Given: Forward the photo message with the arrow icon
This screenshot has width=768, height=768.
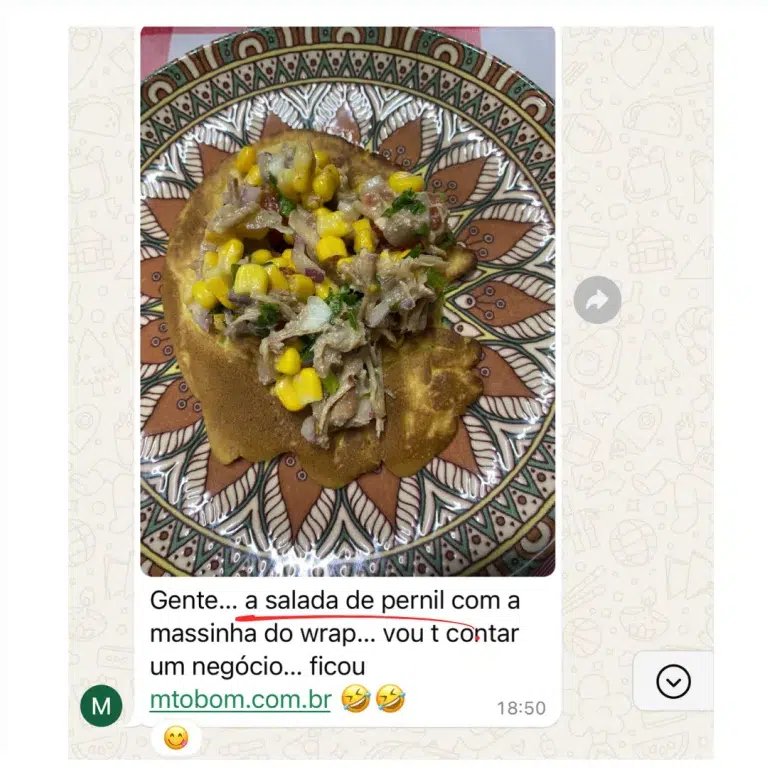Looking at the screenshot, I should [597, 299].
